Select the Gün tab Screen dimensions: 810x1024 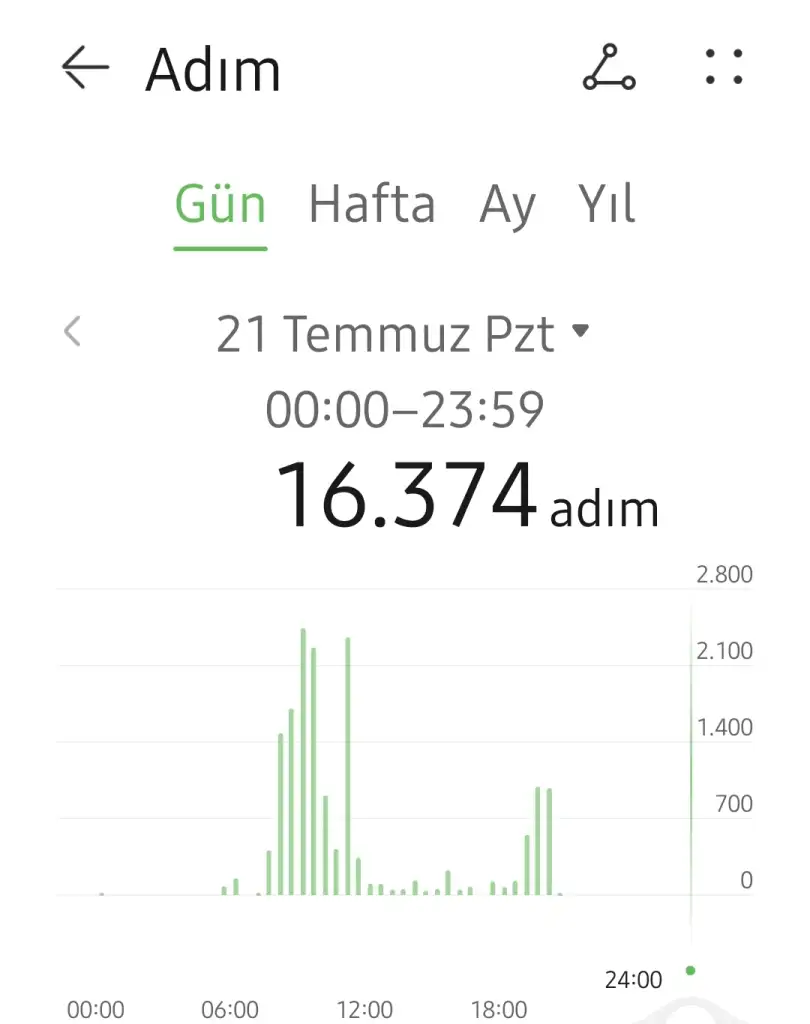(x=220, y=205)
